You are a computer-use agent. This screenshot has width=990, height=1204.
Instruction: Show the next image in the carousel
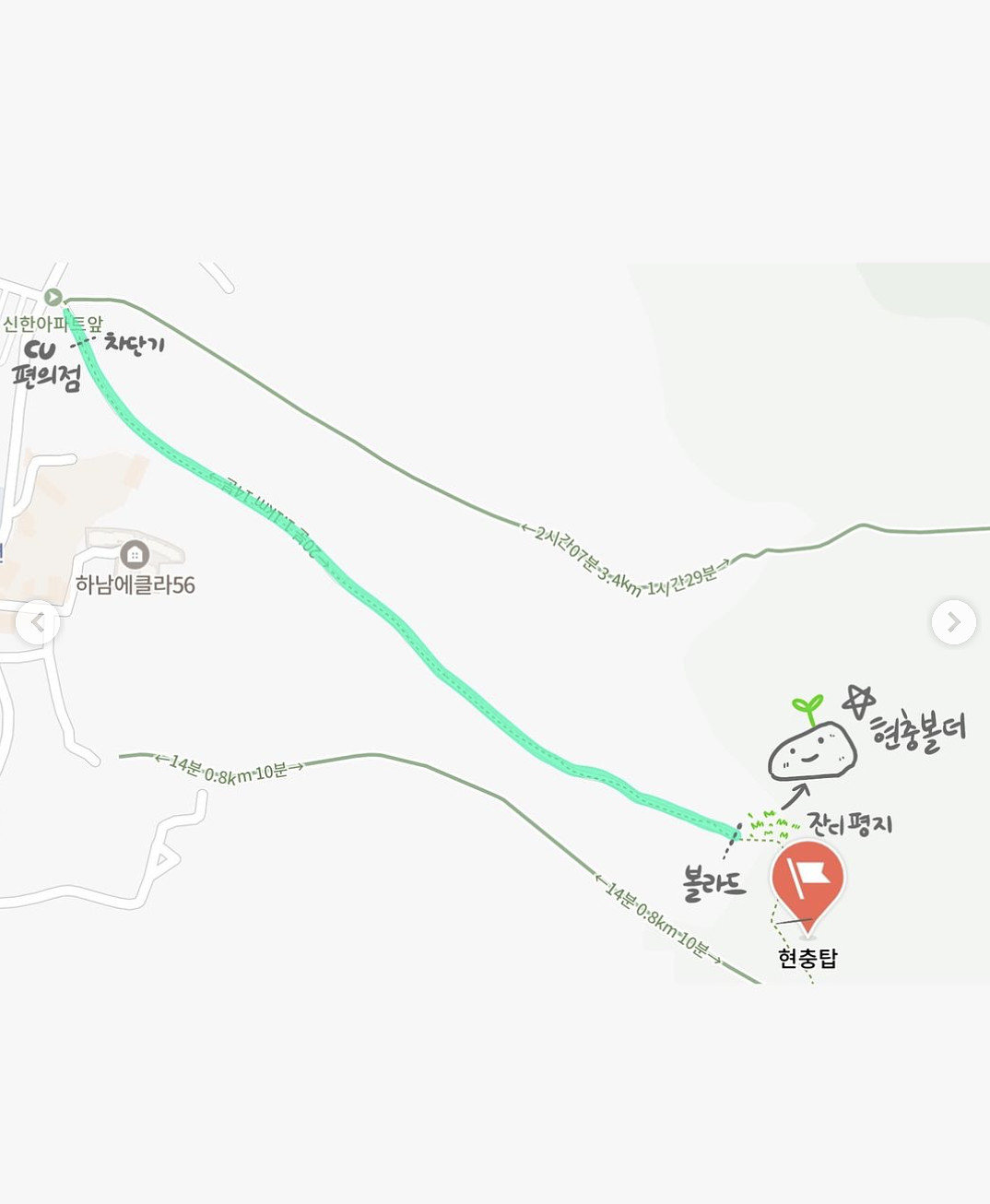click(953, 623)
